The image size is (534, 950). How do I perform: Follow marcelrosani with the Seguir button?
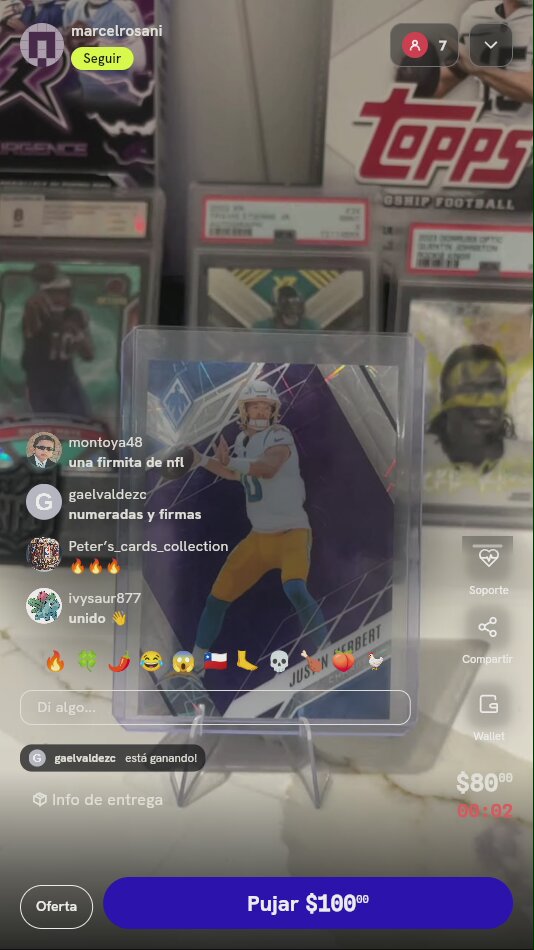pyautogui.click(x=102, y=59)
